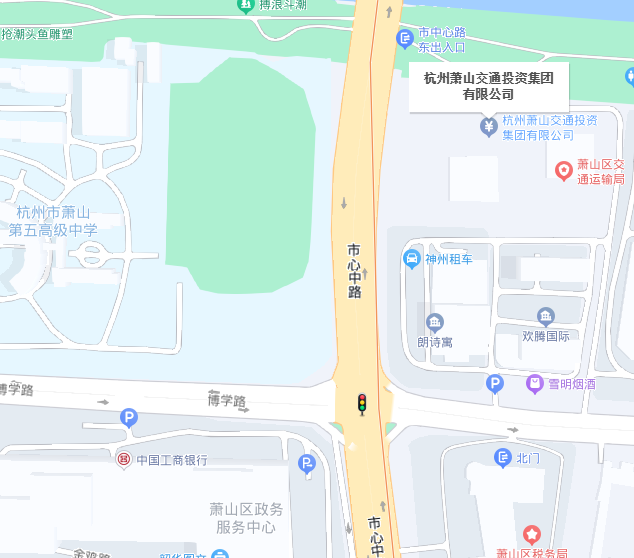Select the 杭州市萧山第五高级中学 label
634x558 pixels.
[54, 221]
